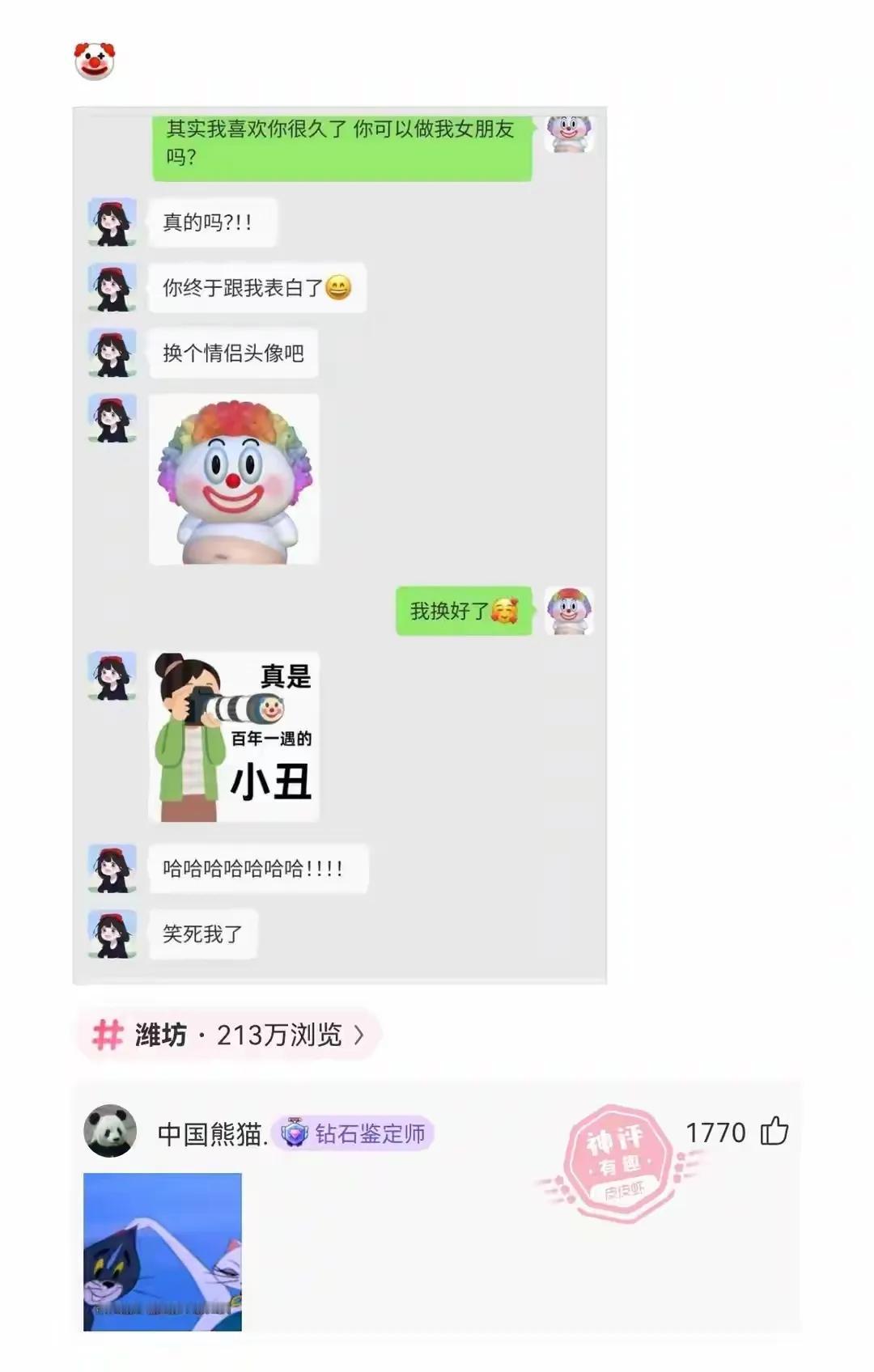This screenshot has width=874, height=1372.
Task: Click the 笑死我了 message bubble
Action: tap(202, 933)
